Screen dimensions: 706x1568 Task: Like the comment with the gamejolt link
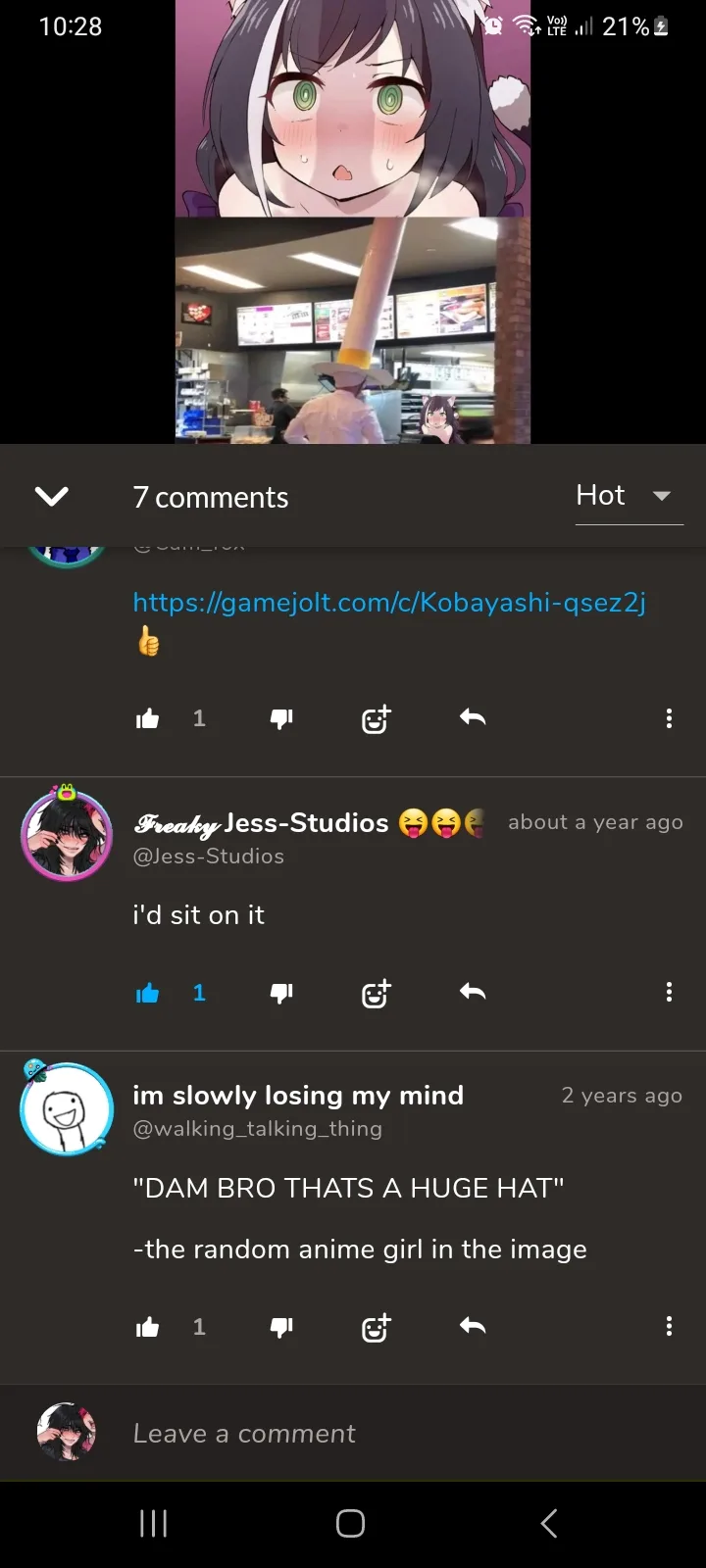(148, 719)
